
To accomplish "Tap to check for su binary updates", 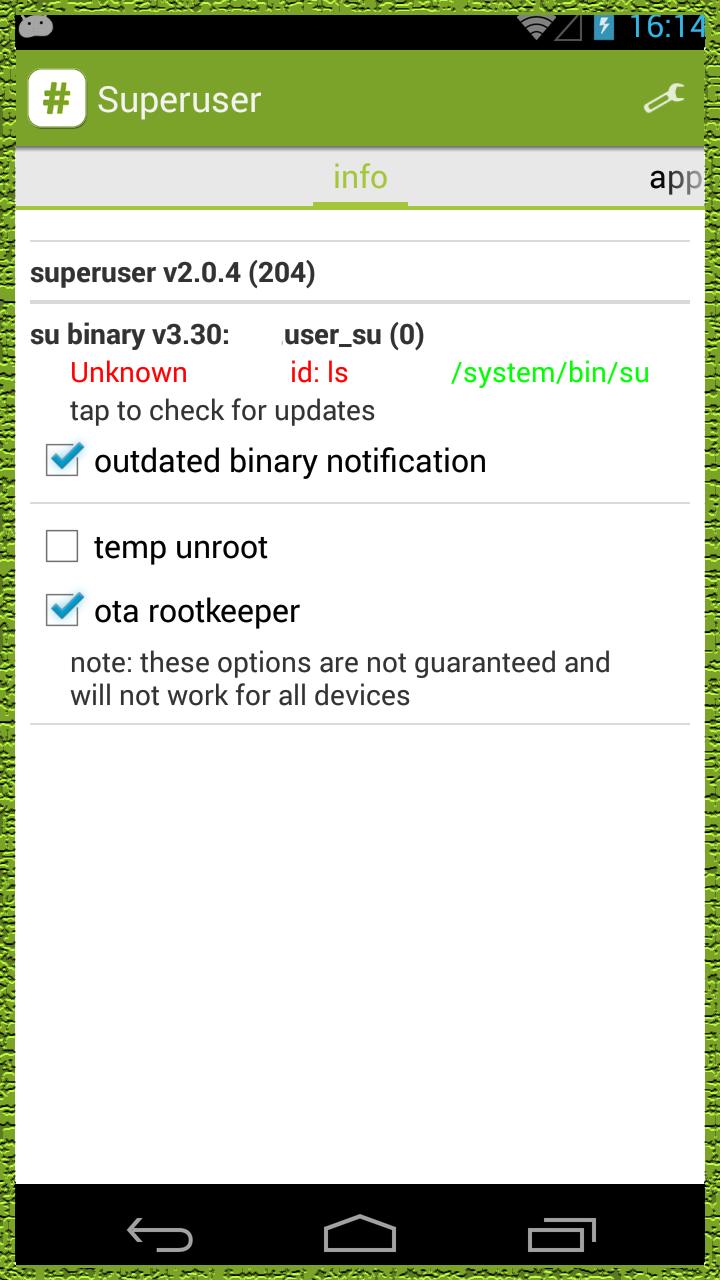I will pyautogui.click(x=222, y=410).
